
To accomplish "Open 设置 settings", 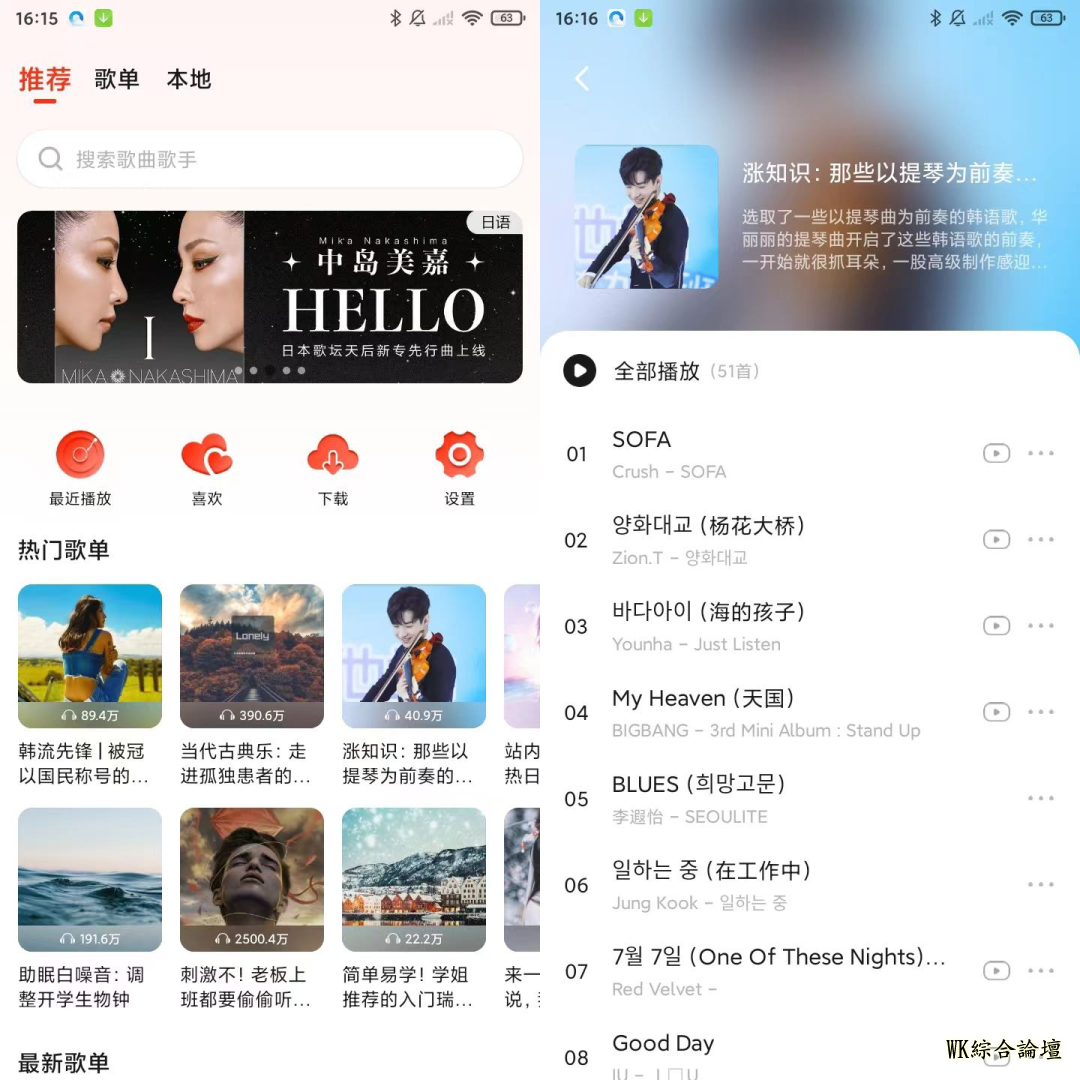I will tap(459, 468).
